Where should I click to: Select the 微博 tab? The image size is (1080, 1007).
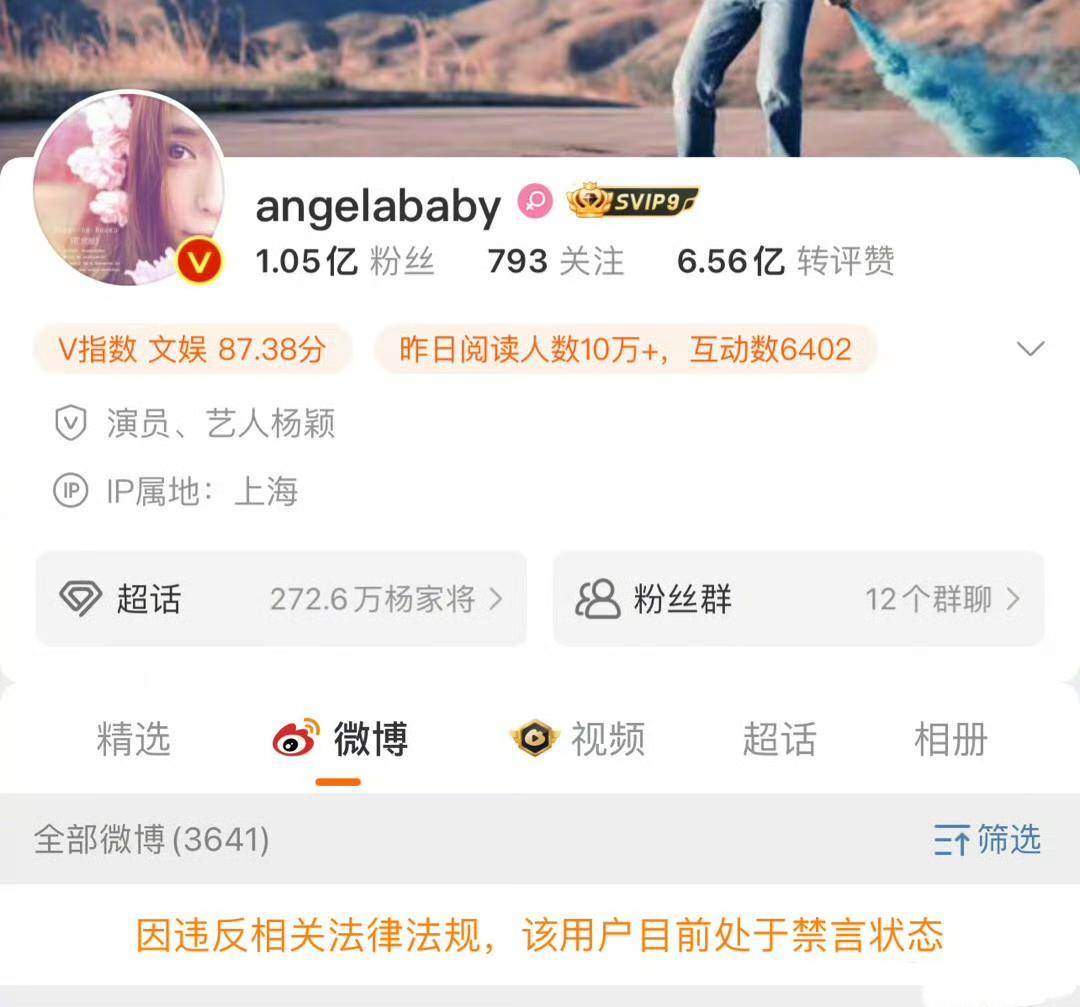[340, 740]
